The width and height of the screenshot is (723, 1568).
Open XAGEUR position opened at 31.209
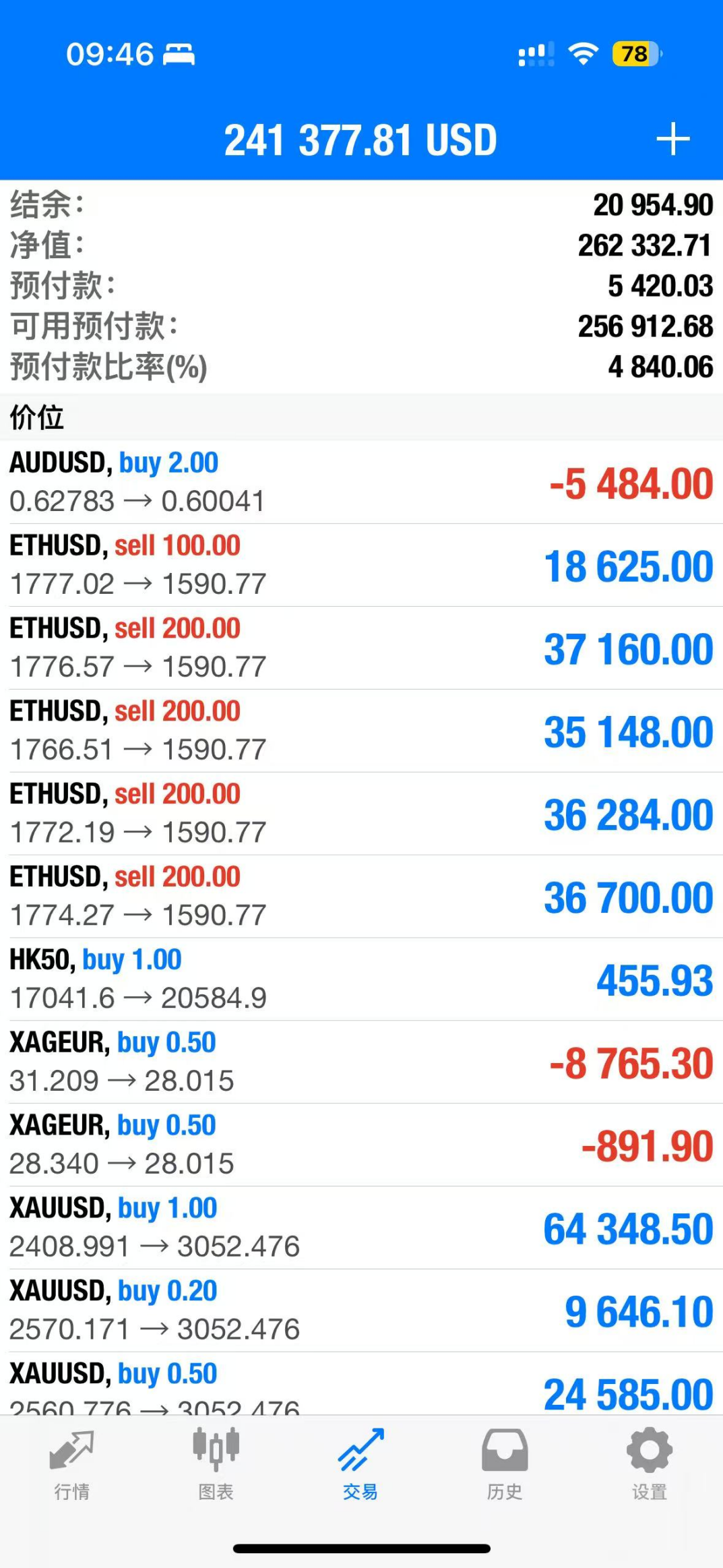click(x=361, y=1062)
